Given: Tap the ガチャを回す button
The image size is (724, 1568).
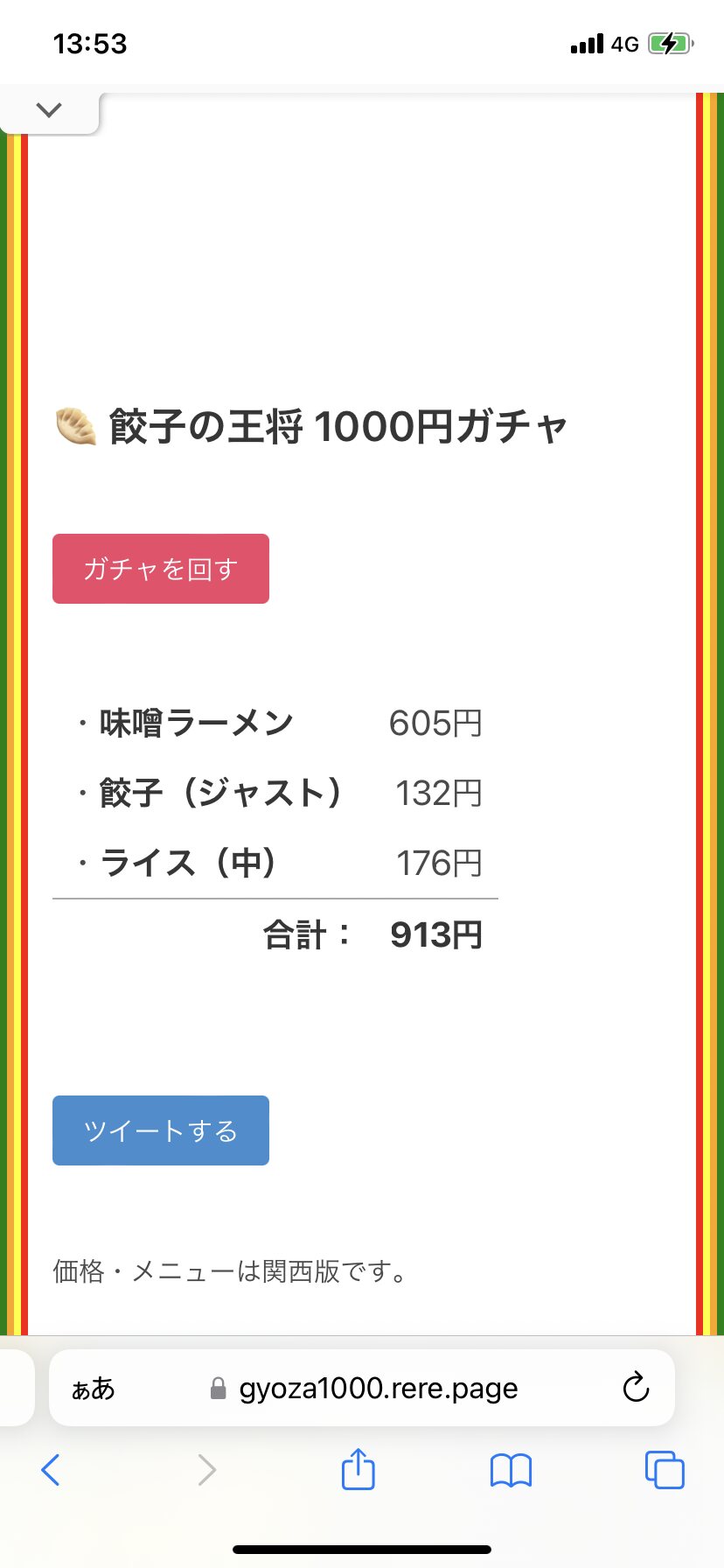Looking at the screenshot, I should pos(161,569).
